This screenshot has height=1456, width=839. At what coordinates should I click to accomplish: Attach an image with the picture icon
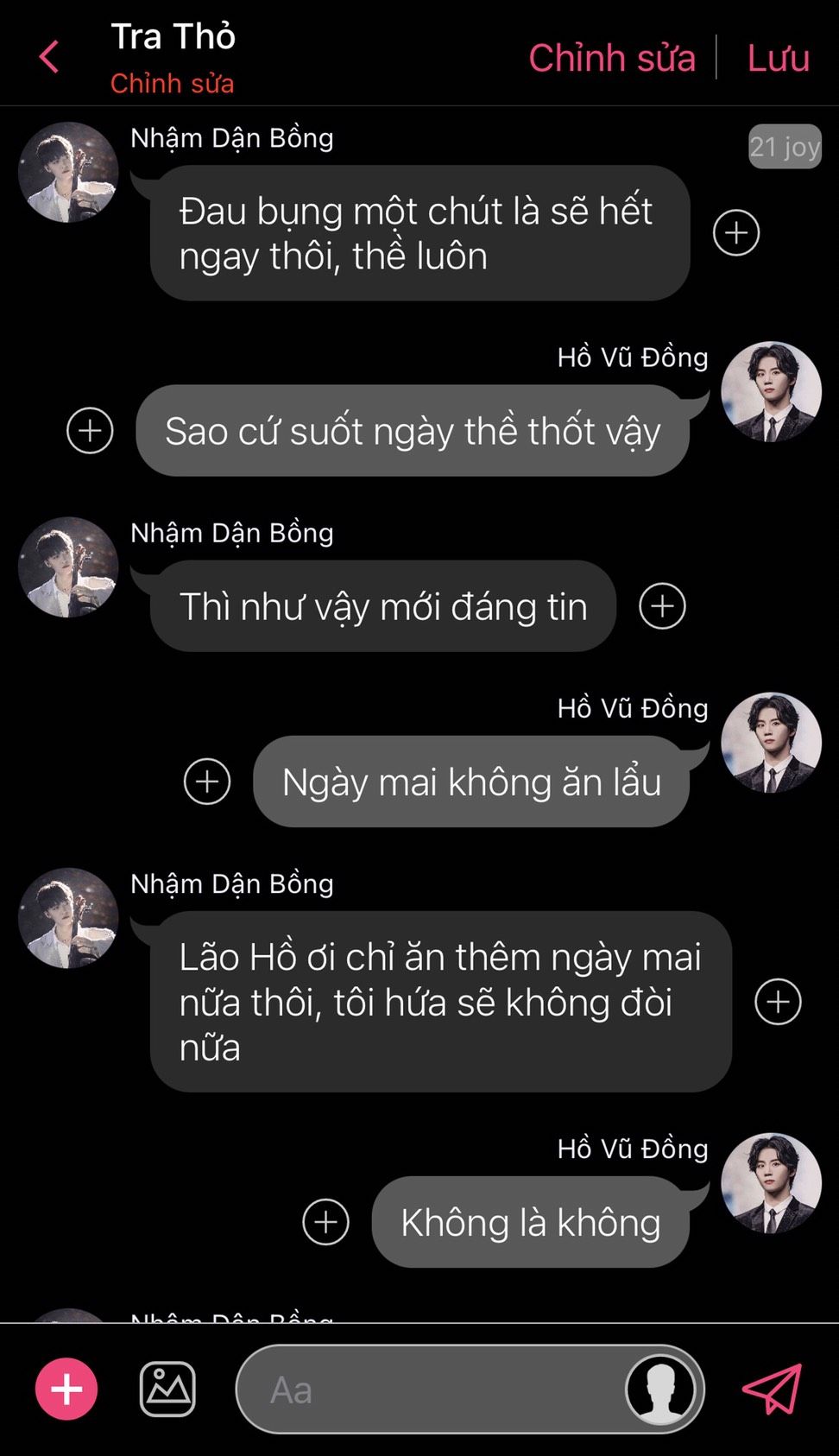[x=167, y=1390]
